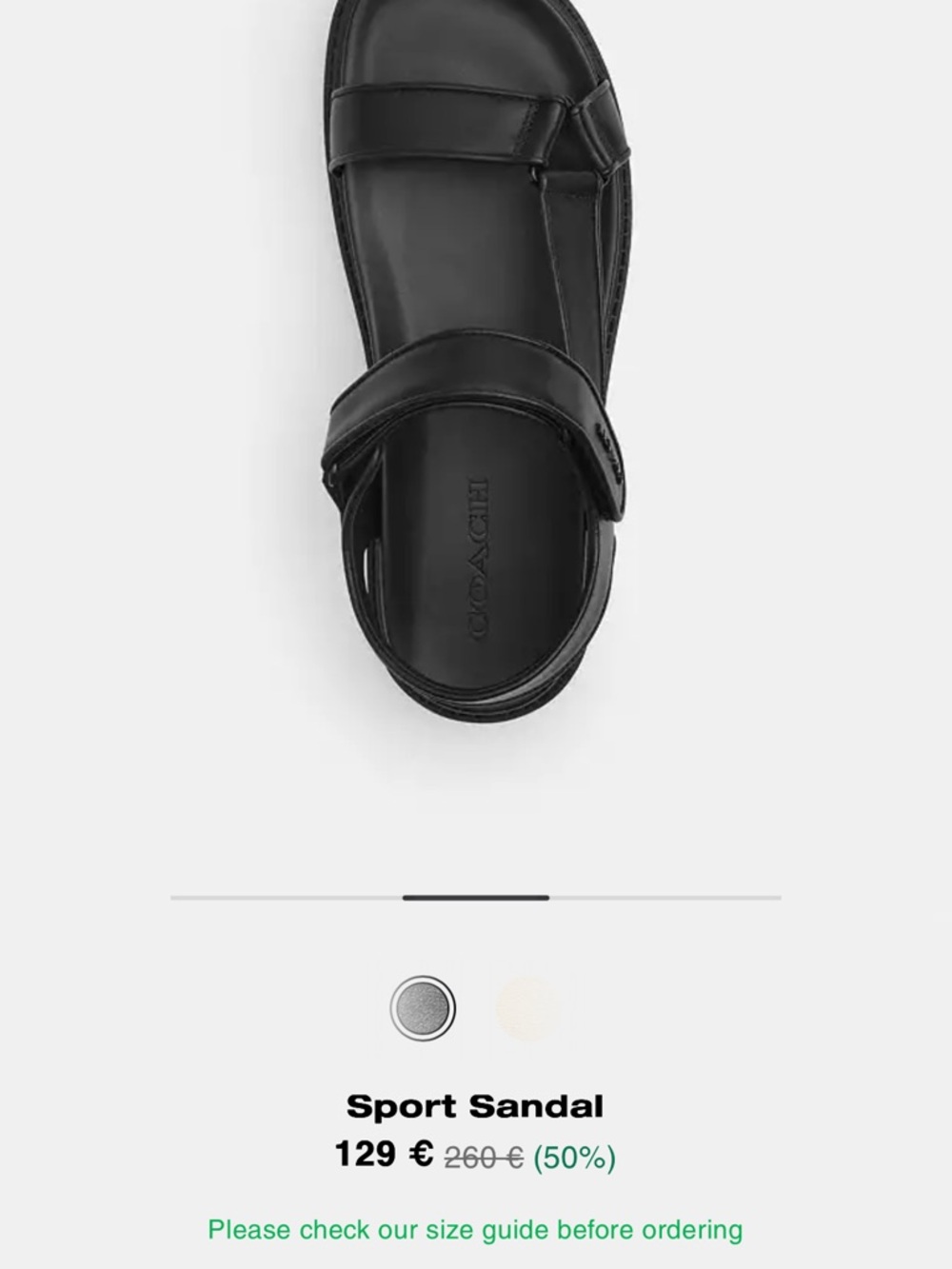Click the word ordering in the green notice
The height and width of the screenshot is (1269, 952).
click(692, 1228)
